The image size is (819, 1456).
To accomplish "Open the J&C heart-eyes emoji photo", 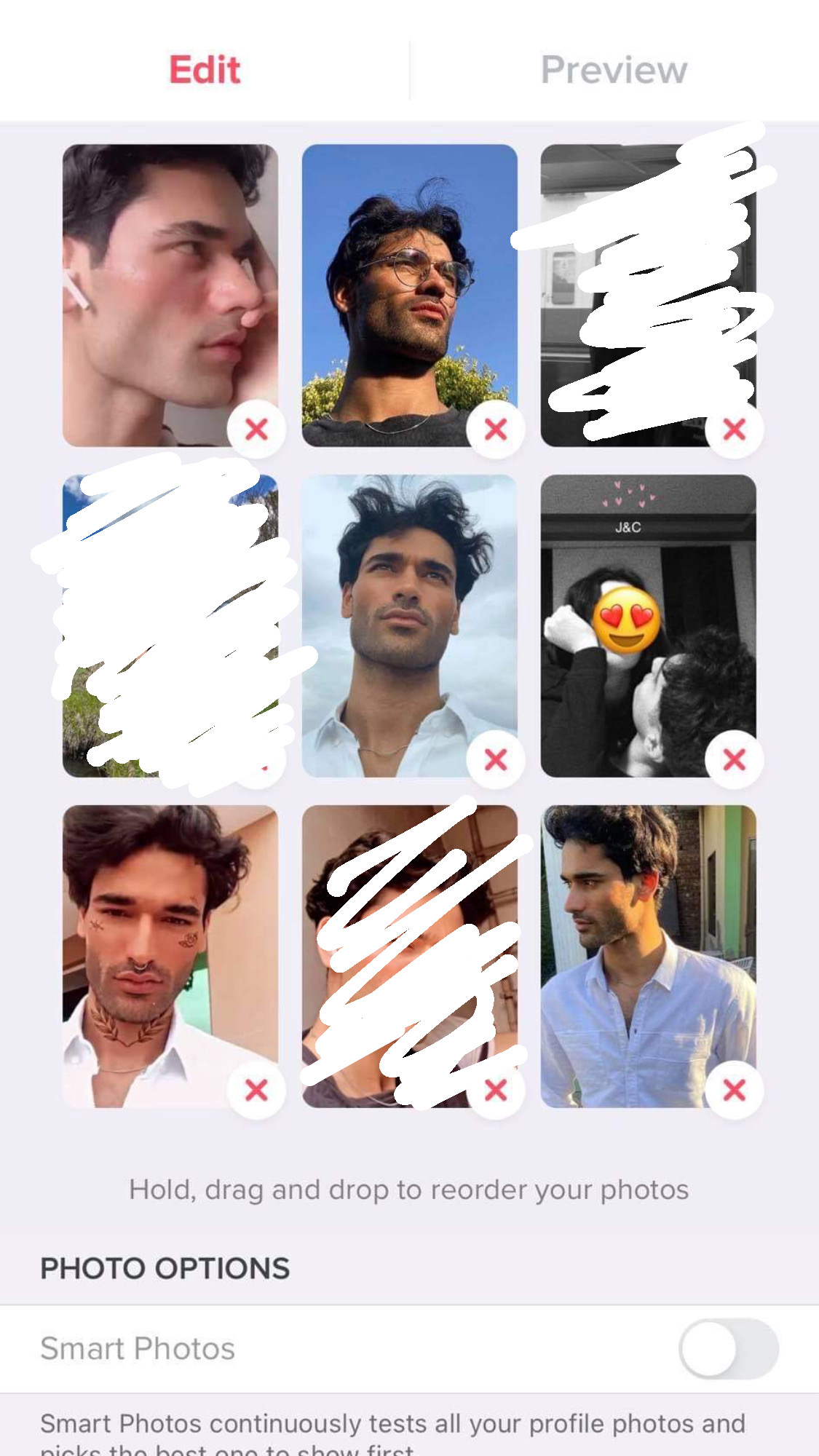I will [648, 626].
